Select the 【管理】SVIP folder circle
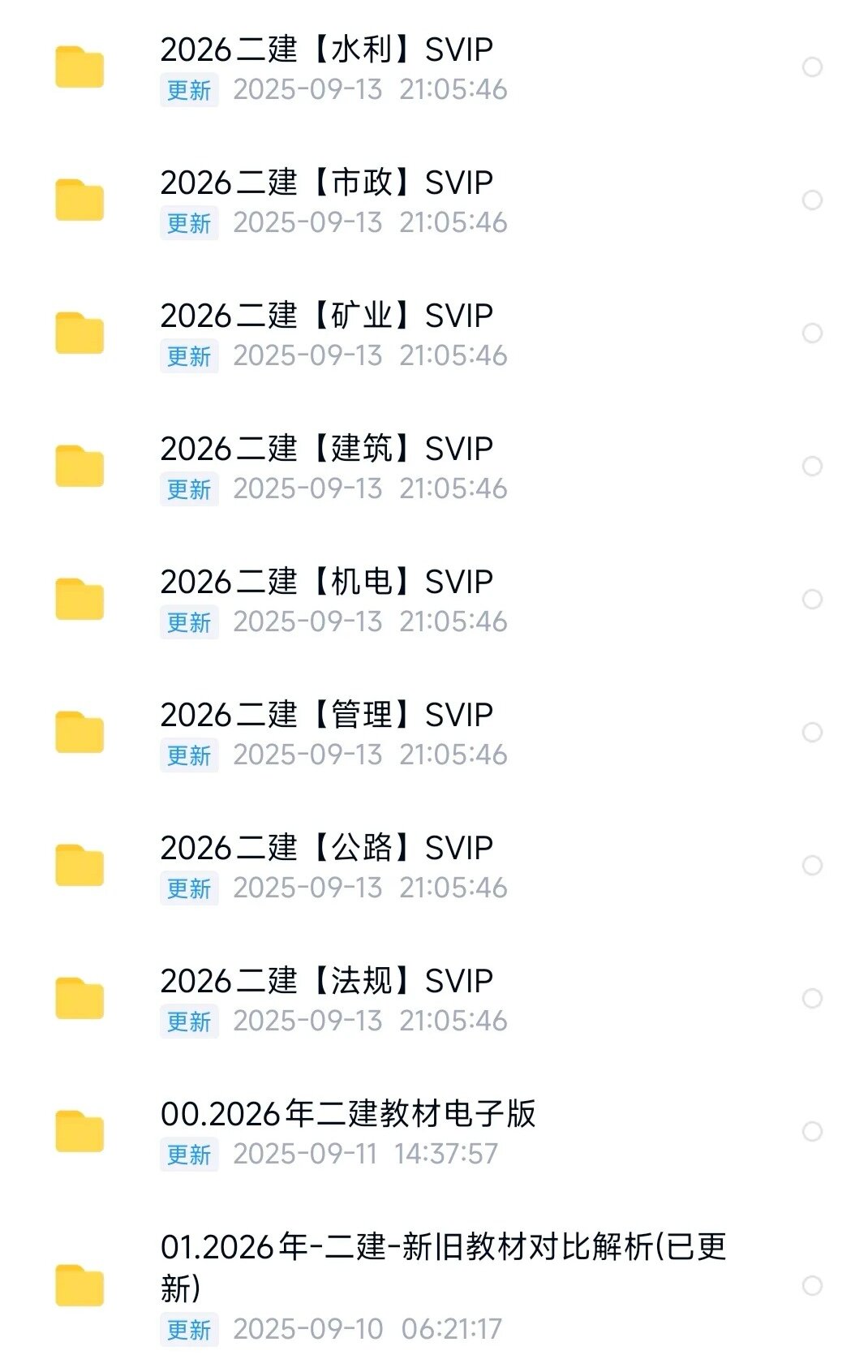 pos(812,733)
